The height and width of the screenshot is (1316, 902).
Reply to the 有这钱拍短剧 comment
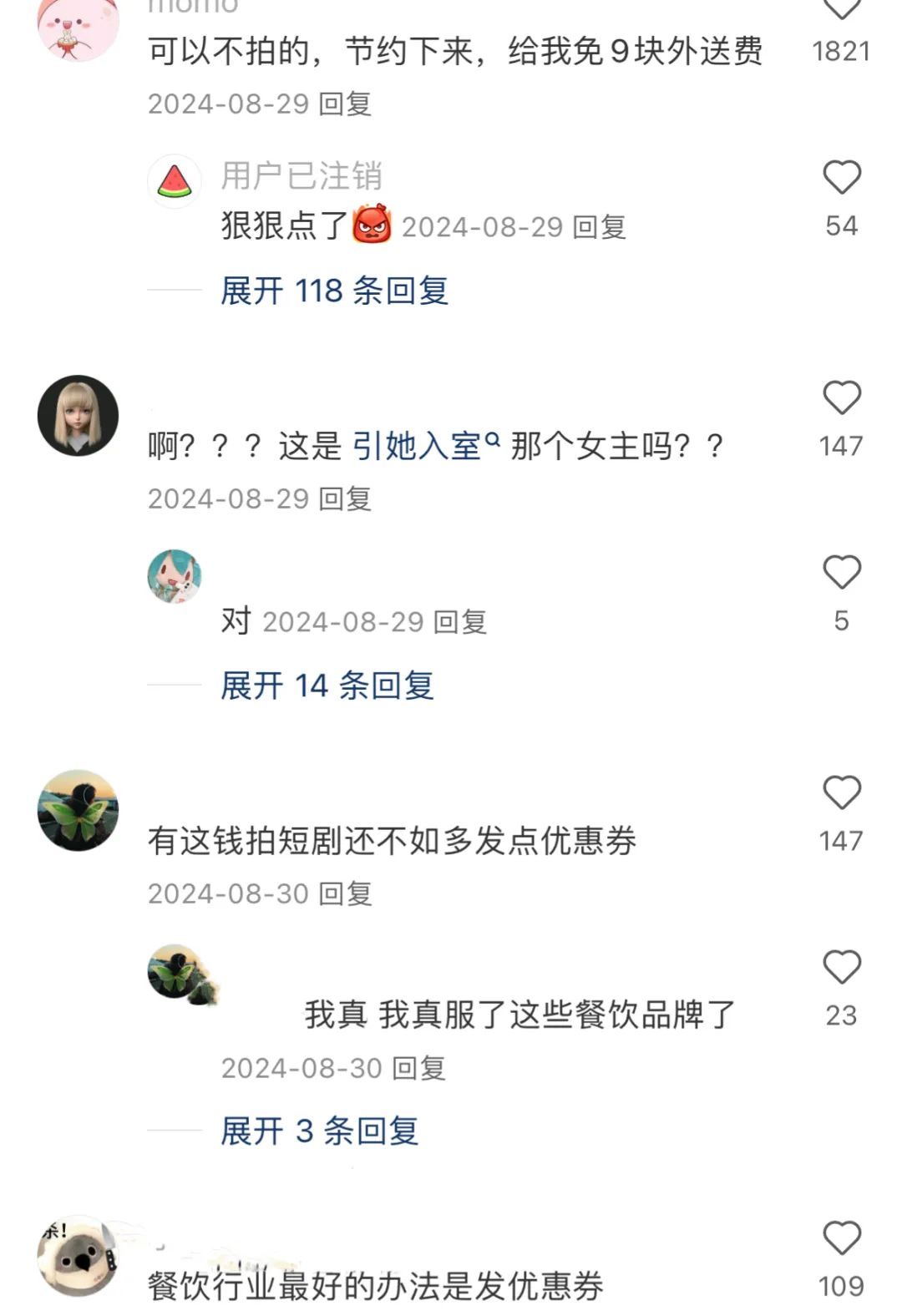345,893
